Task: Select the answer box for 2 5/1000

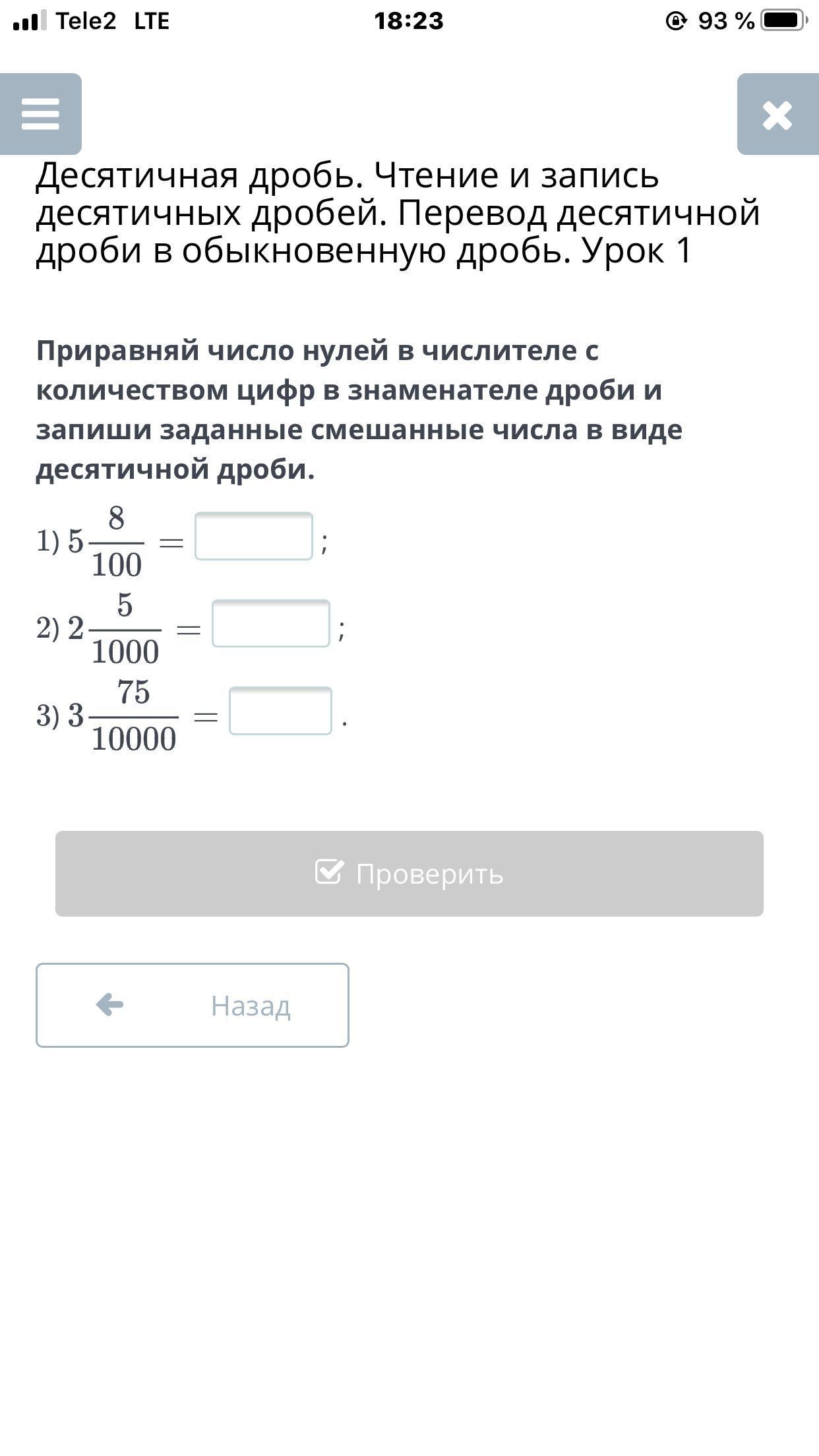Action: click(271, 623)
